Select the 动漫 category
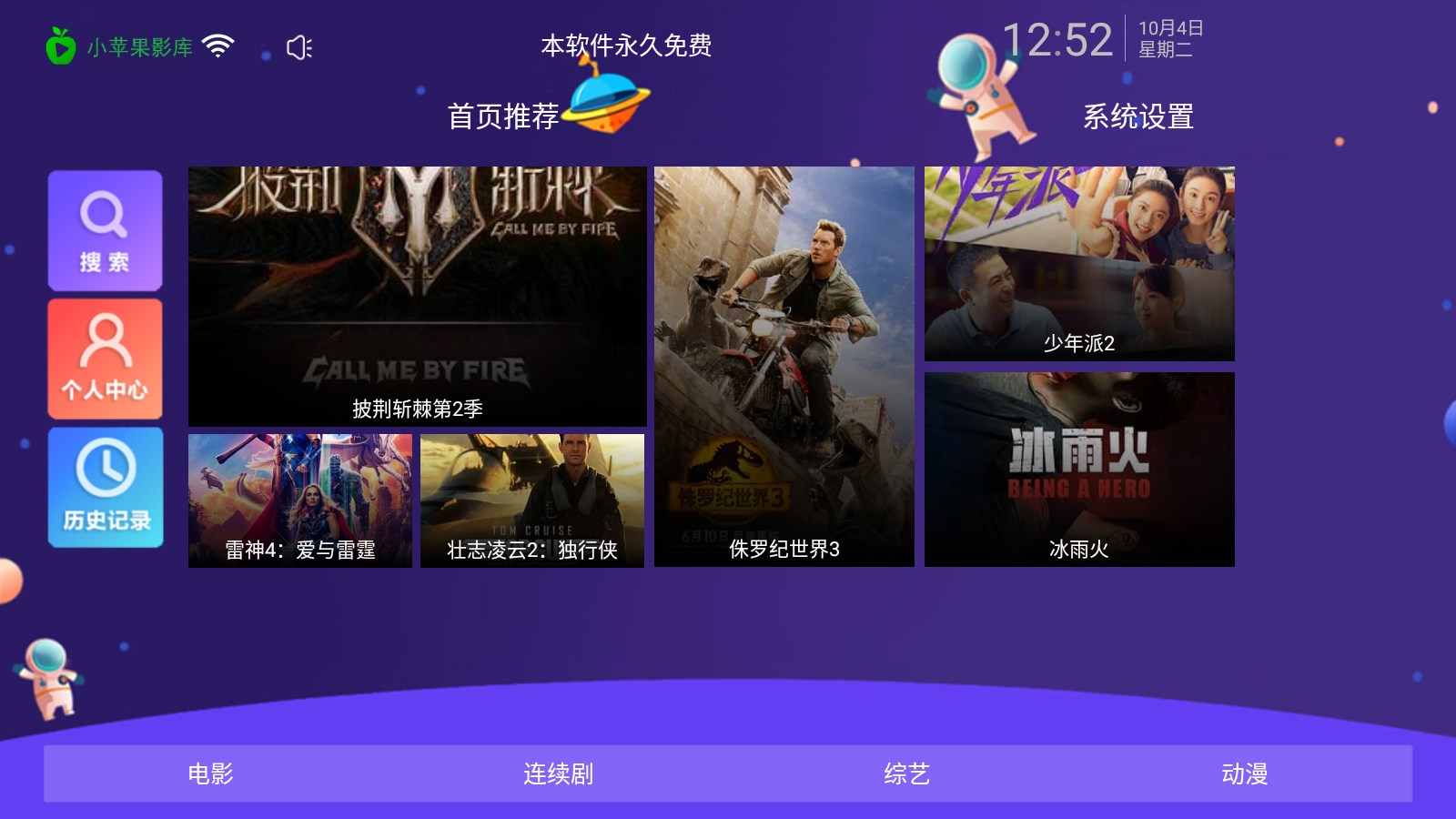 (1244, 773)
